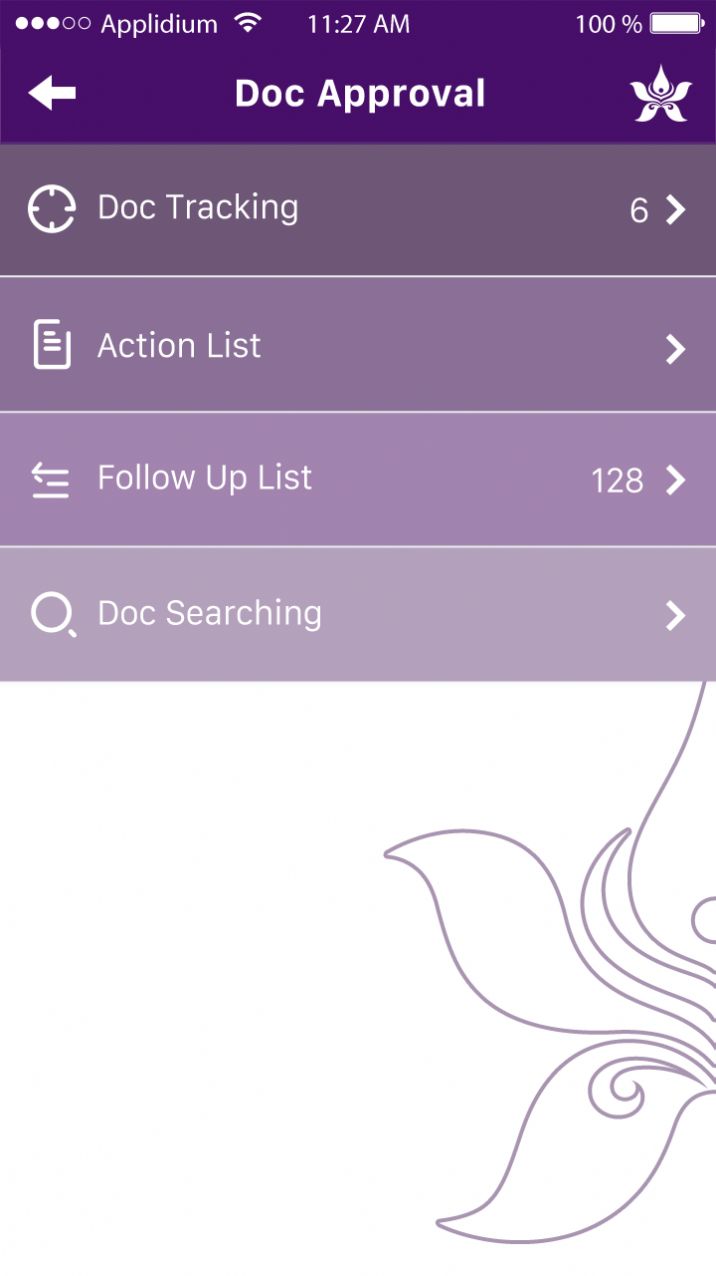
Task: Open the Doc Tracking row
Action: (357, 209)
